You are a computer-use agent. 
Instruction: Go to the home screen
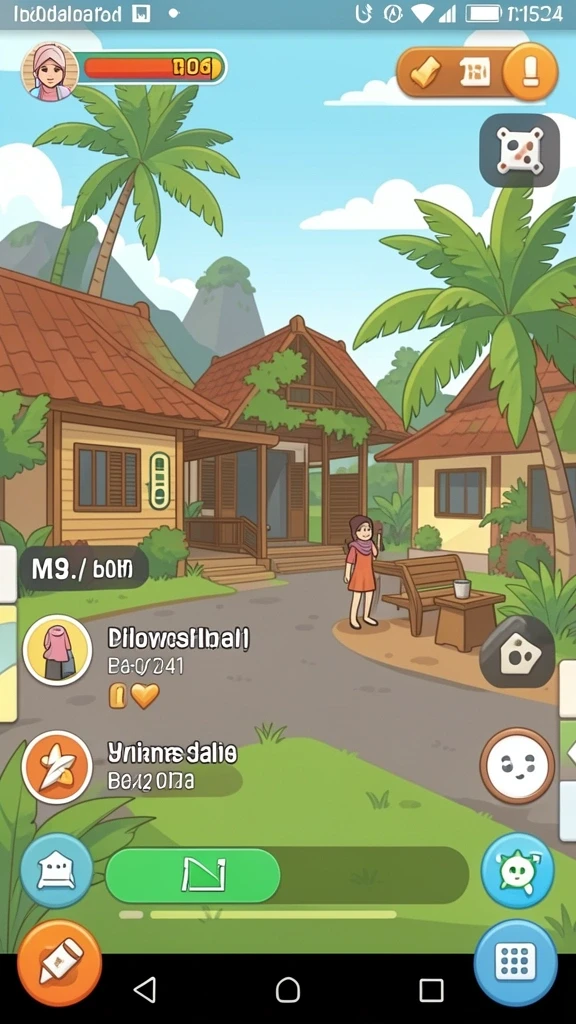(x=287, y=989)
